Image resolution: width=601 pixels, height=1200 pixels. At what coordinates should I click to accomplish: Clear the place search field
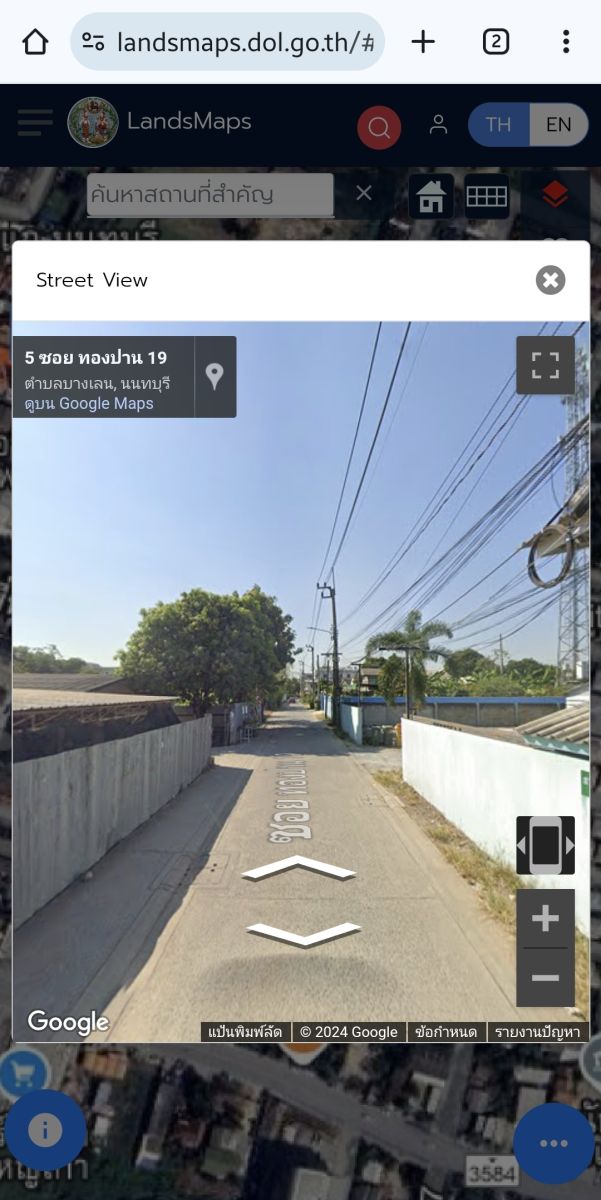click(x=364, y=193)
